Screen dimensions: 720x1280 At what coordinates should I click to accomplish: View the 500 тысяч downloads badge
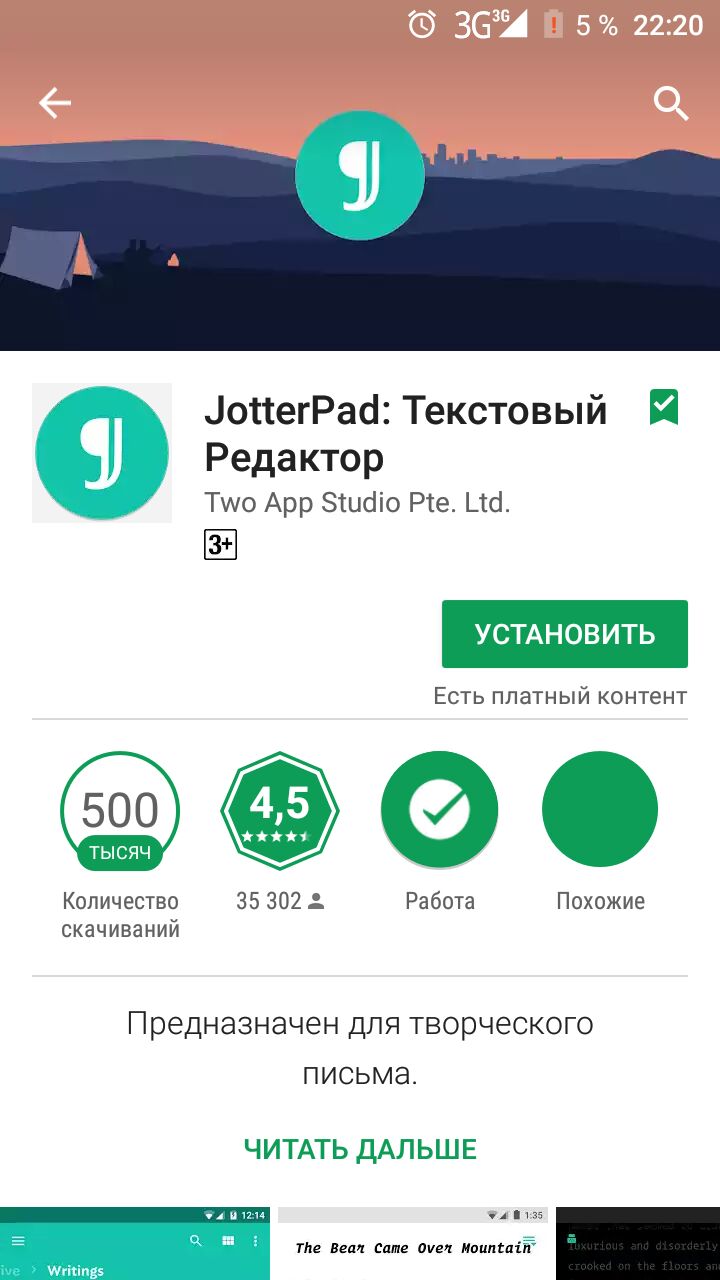pyautogui.click(x=120, y=810)
